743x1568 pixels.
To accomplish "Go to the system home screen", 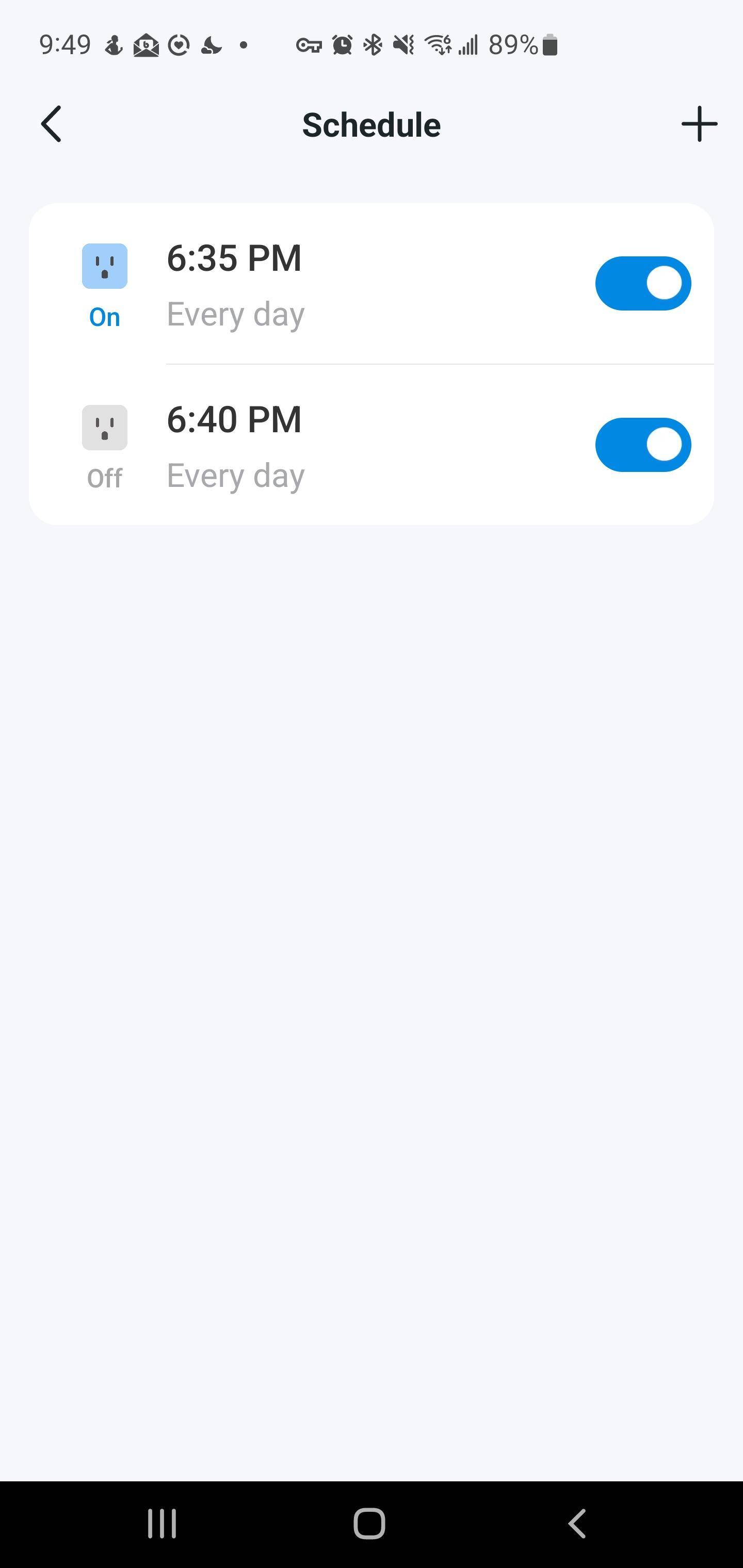I will tap(369, 1524).
